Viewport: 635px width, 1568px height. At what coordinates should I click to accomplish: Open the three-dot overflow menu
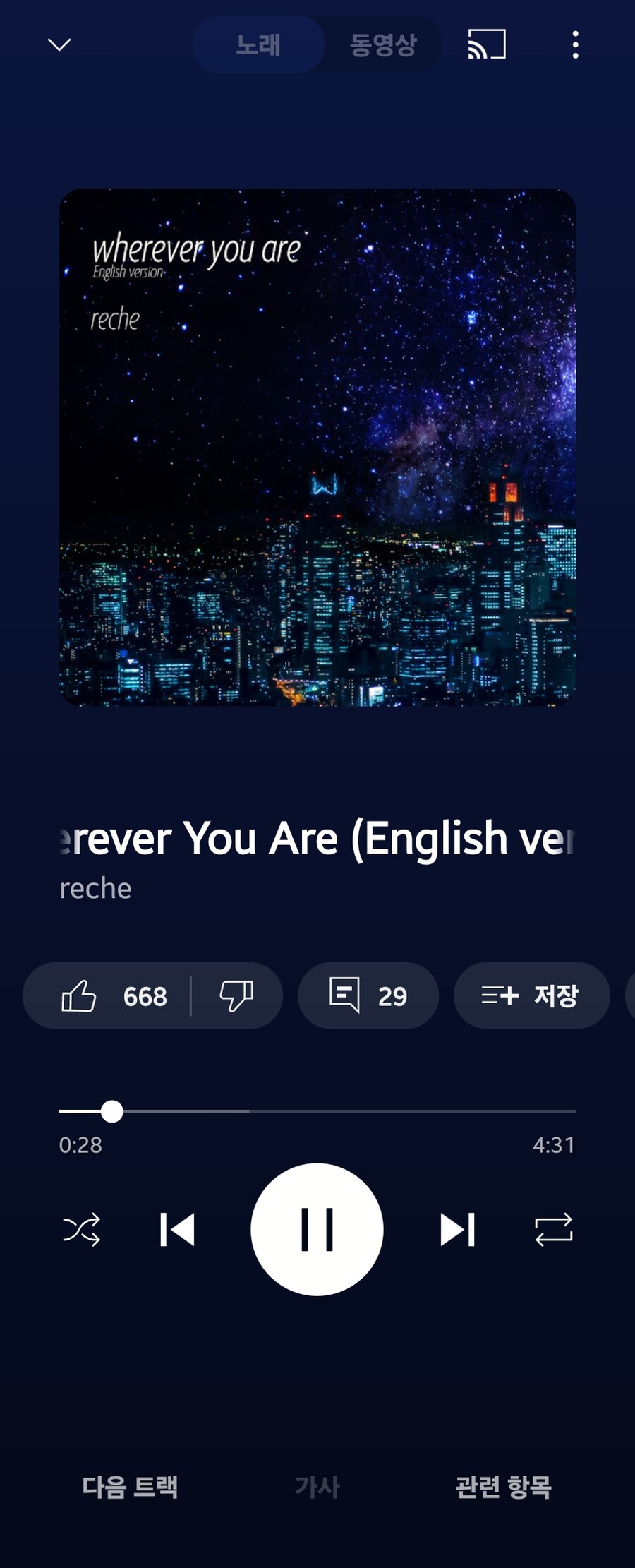click(576, 45)
